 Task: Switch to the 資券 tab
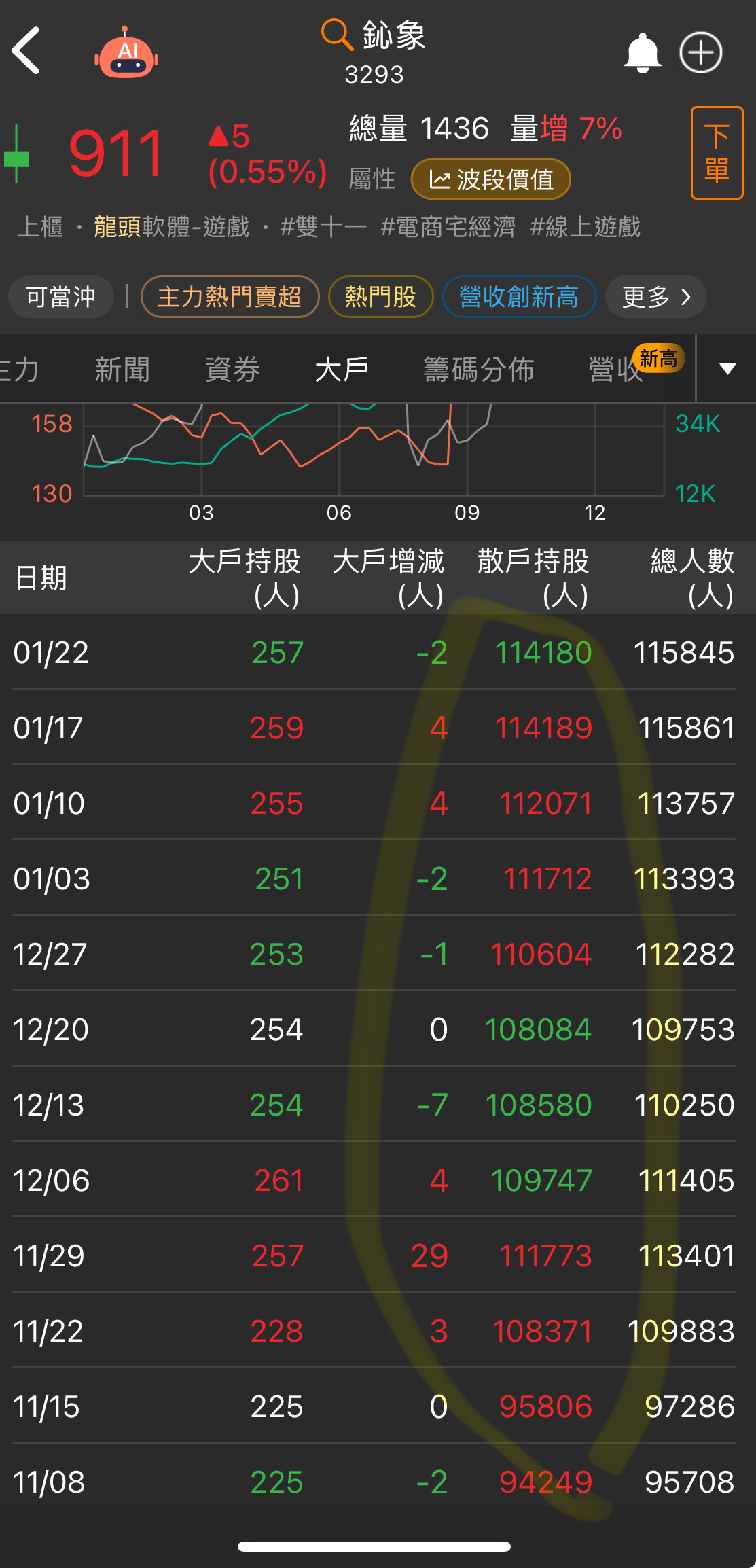pos(232,370)
